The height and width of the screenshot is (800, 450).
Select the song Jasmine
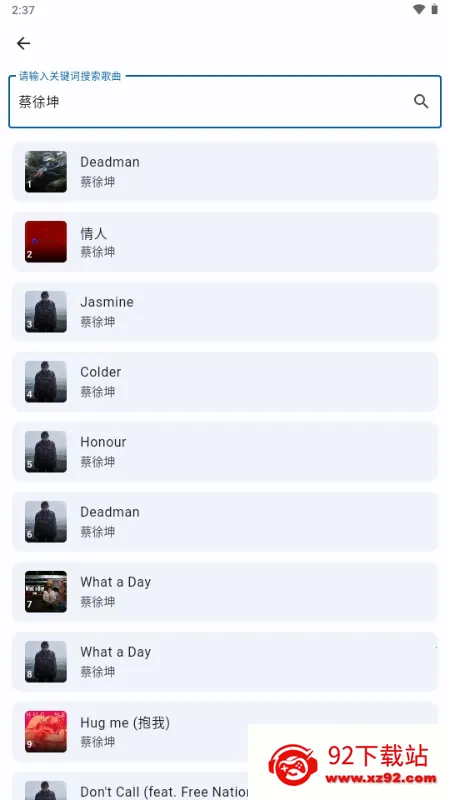tap(225, 312)
